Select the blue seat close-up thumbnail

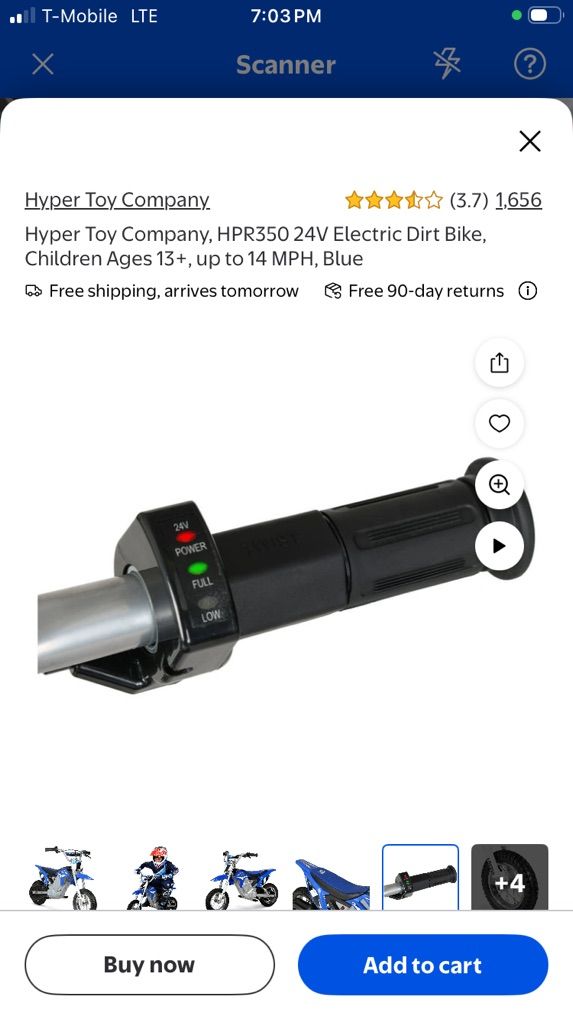[331, 877]
